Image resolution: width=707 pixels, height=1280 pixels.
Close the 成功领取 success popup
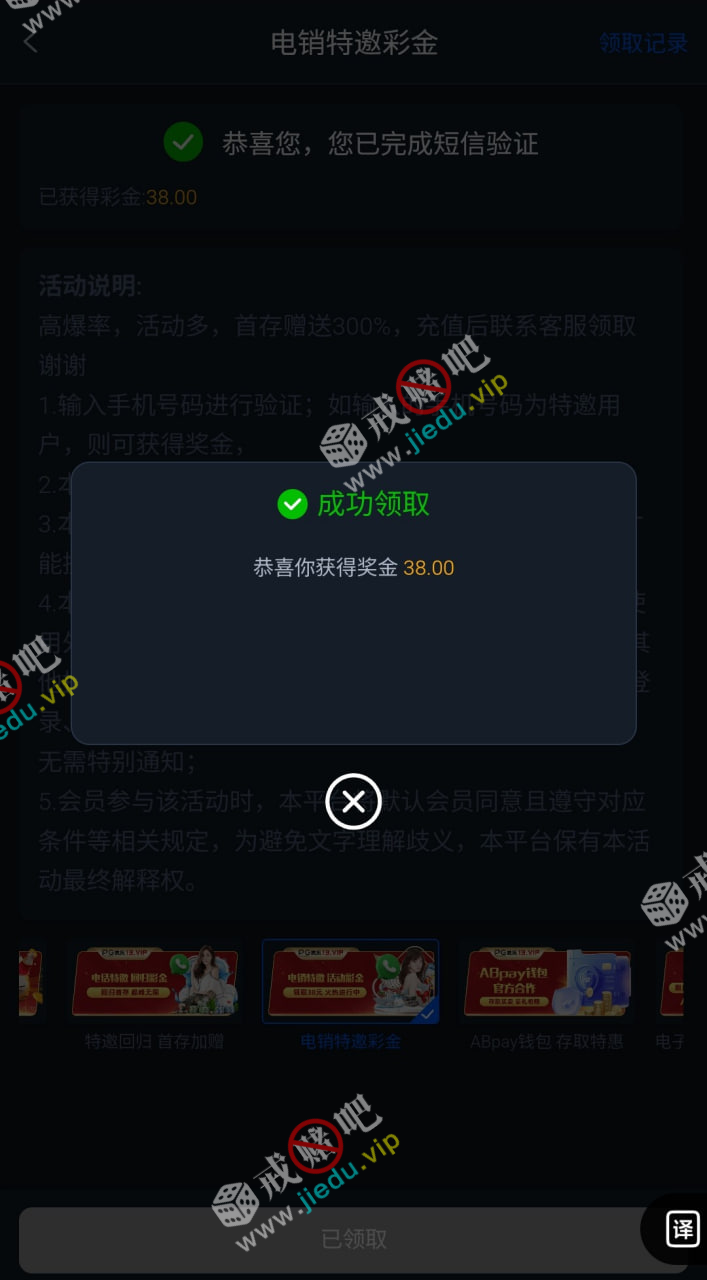[x=353, y=801]
